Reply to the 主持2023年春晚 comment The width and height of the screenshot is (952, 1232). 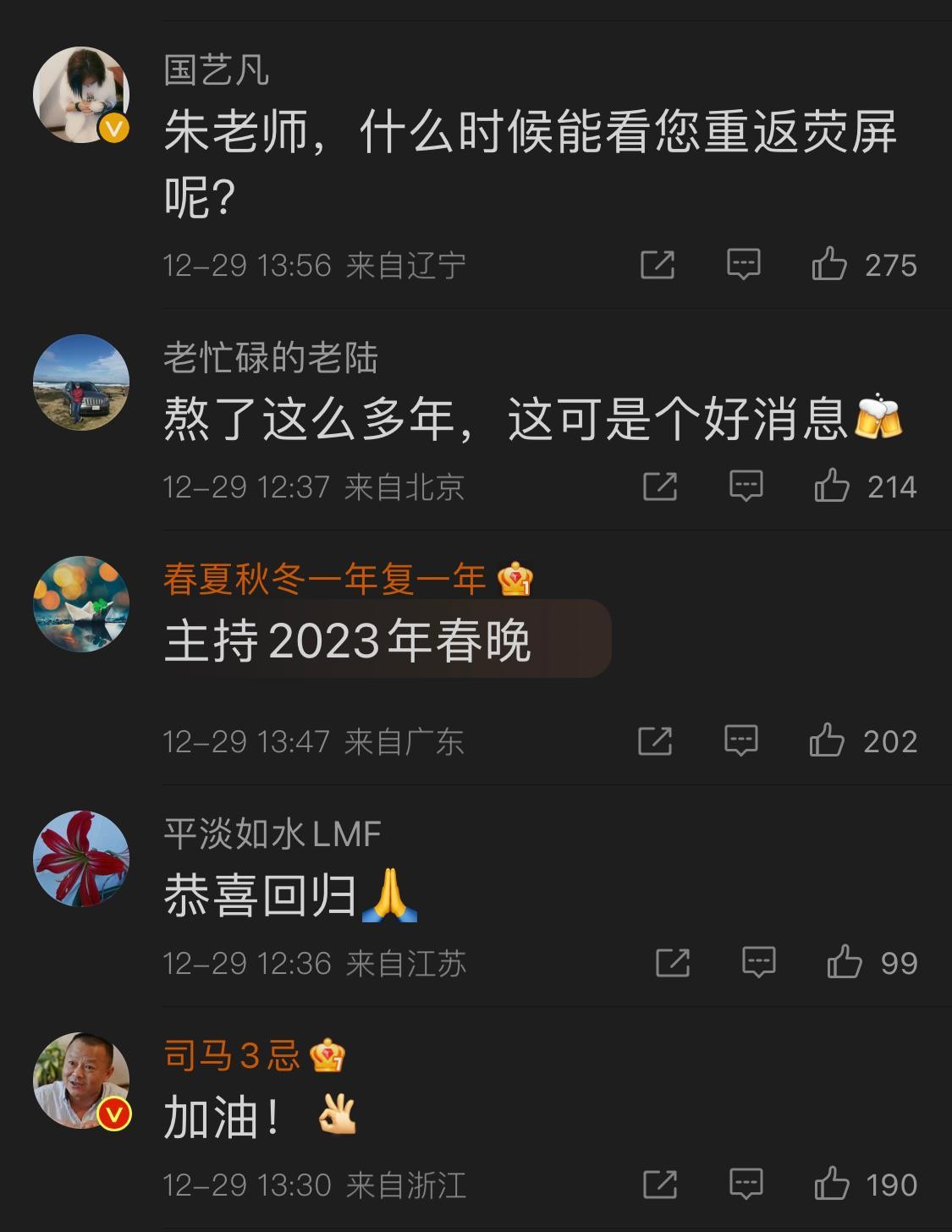click(741, 740)
